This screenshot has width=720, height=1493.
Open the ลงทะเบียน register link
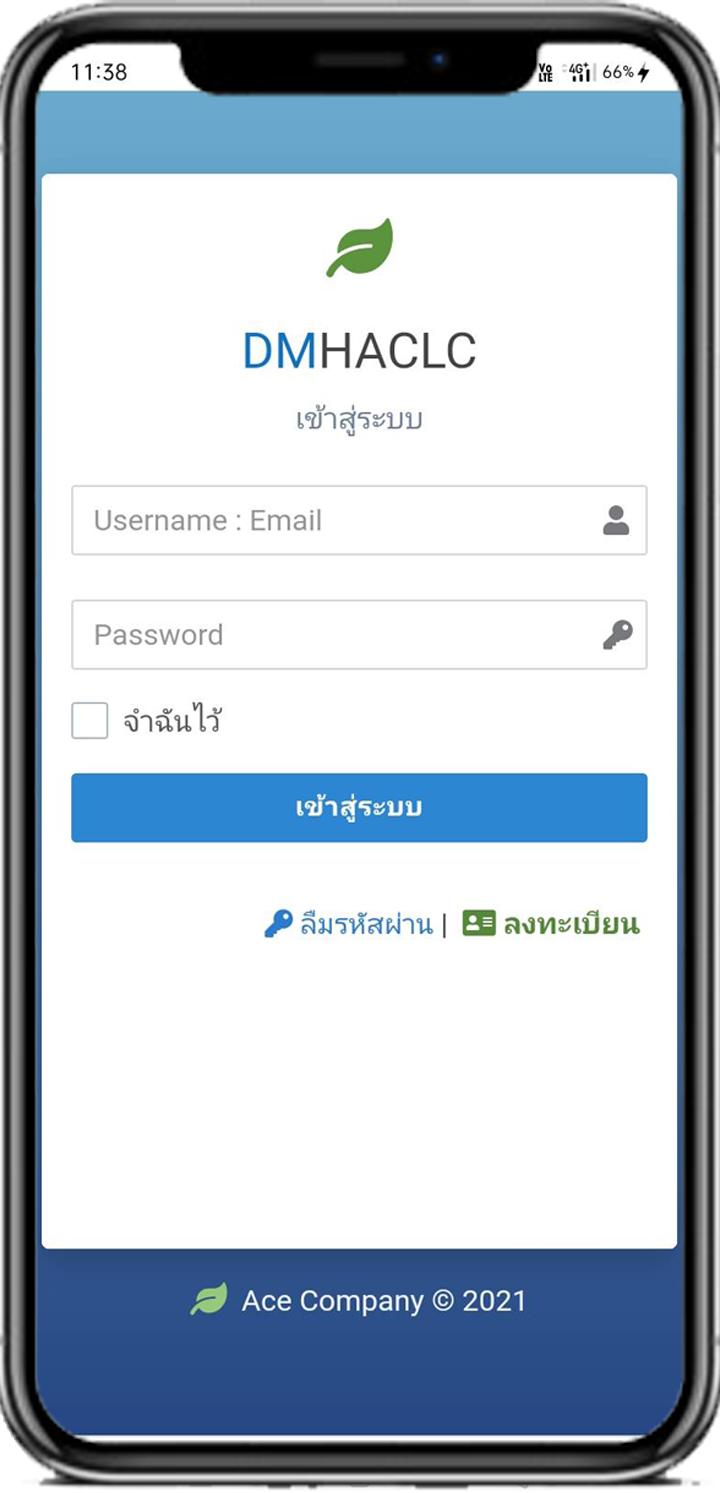pyautogui.click(x=552, y=924)
